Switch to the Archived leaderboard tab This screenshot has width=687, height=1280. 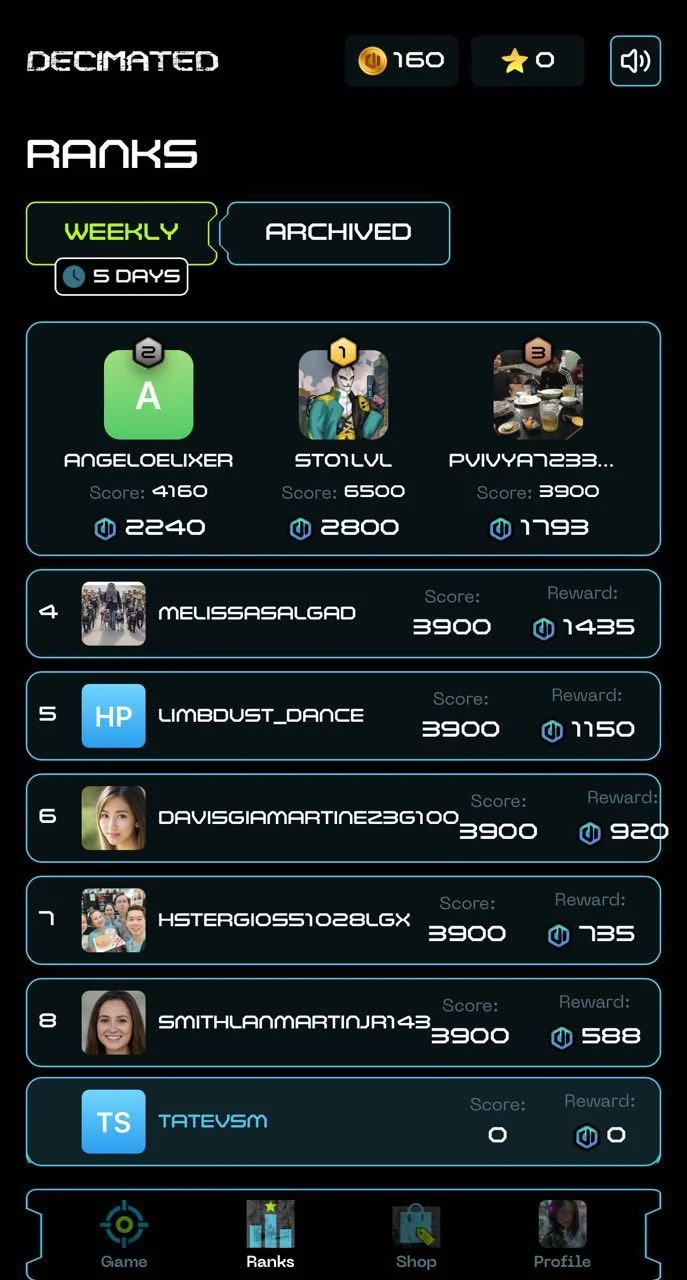point(338,232)
